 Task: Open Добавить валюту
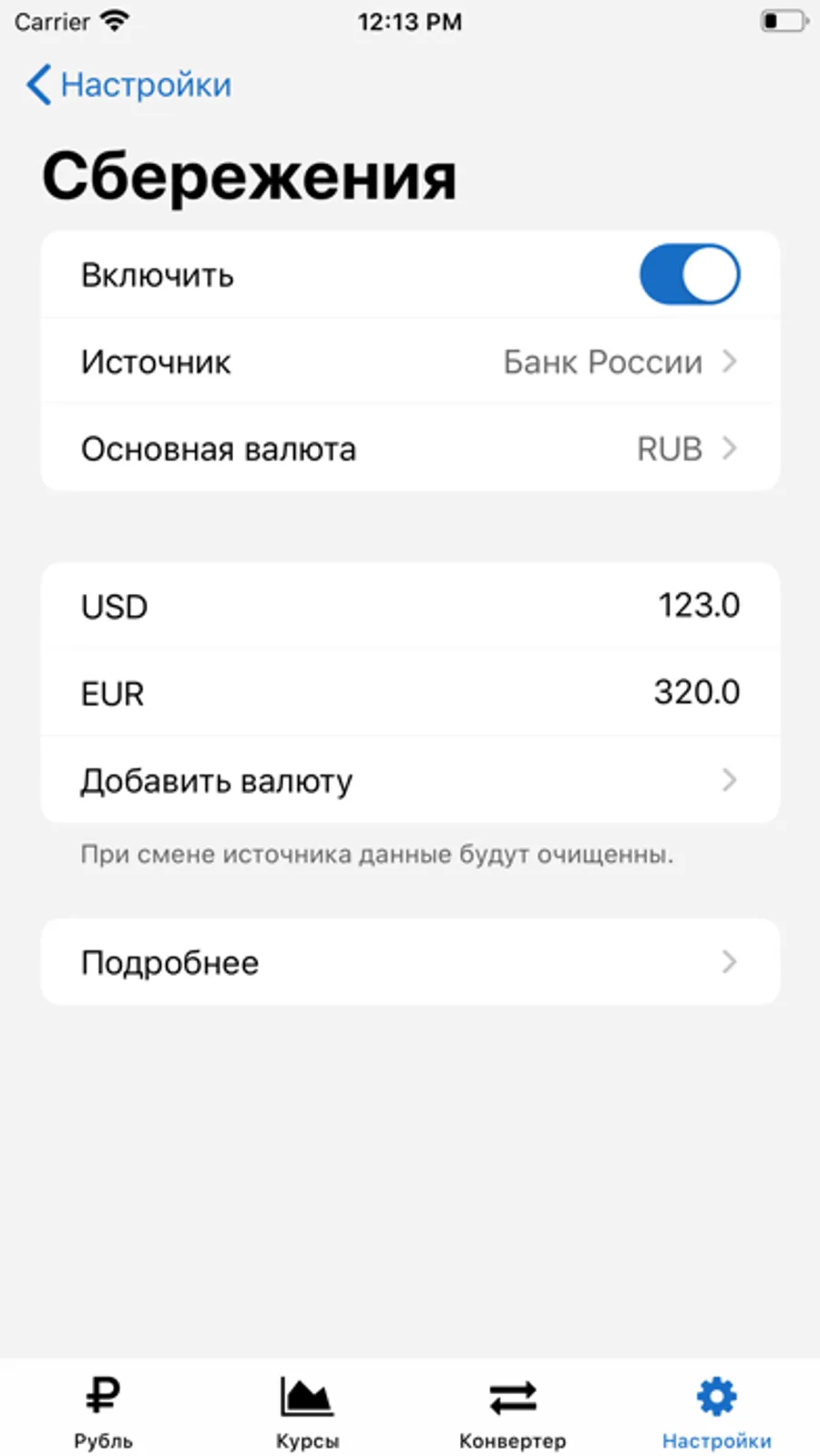[x=410, y=780]
